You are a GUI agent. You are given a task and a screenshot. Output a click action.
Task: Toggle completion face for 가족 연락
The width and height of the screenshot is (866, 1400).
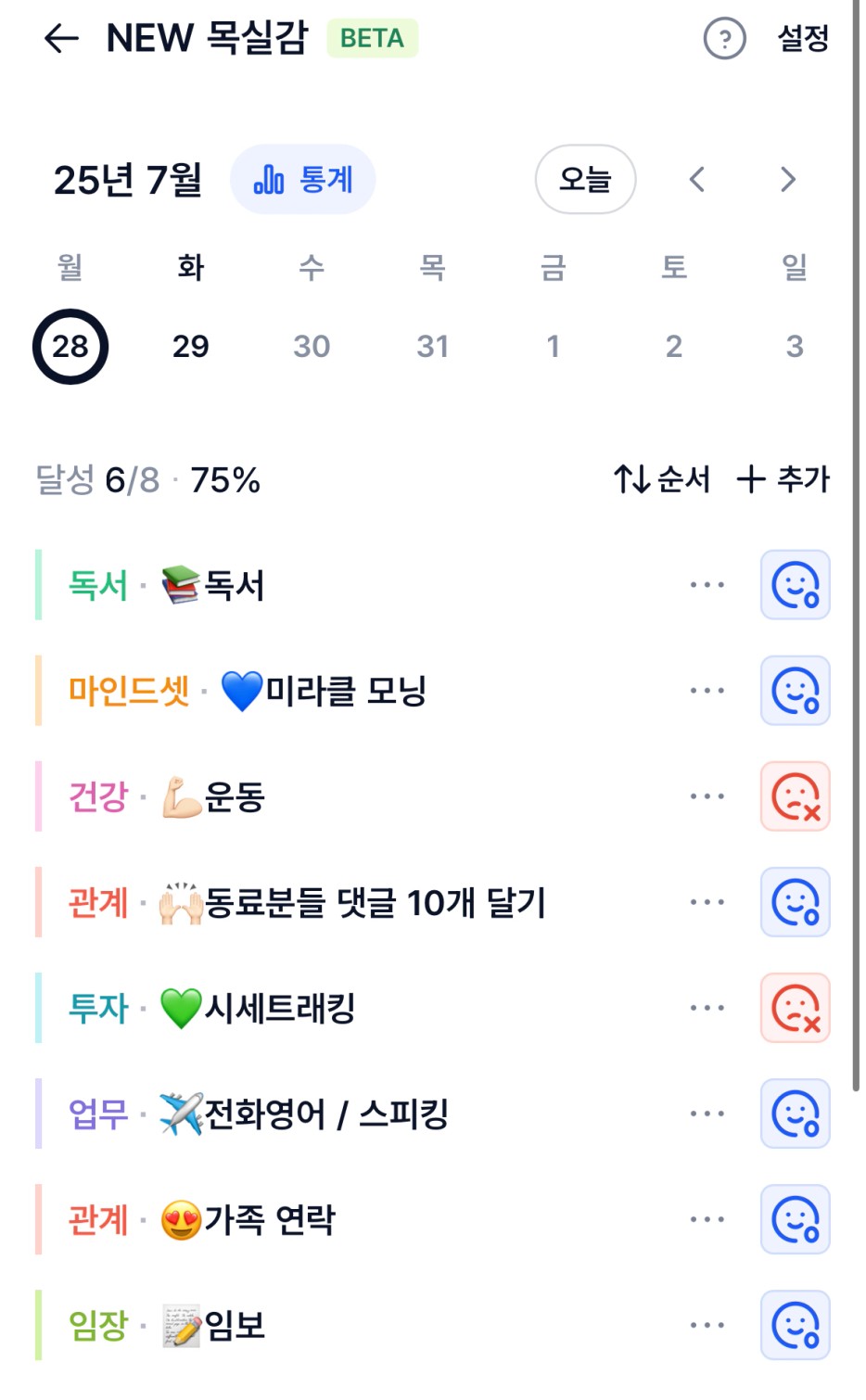click(x=796, y=1219)
